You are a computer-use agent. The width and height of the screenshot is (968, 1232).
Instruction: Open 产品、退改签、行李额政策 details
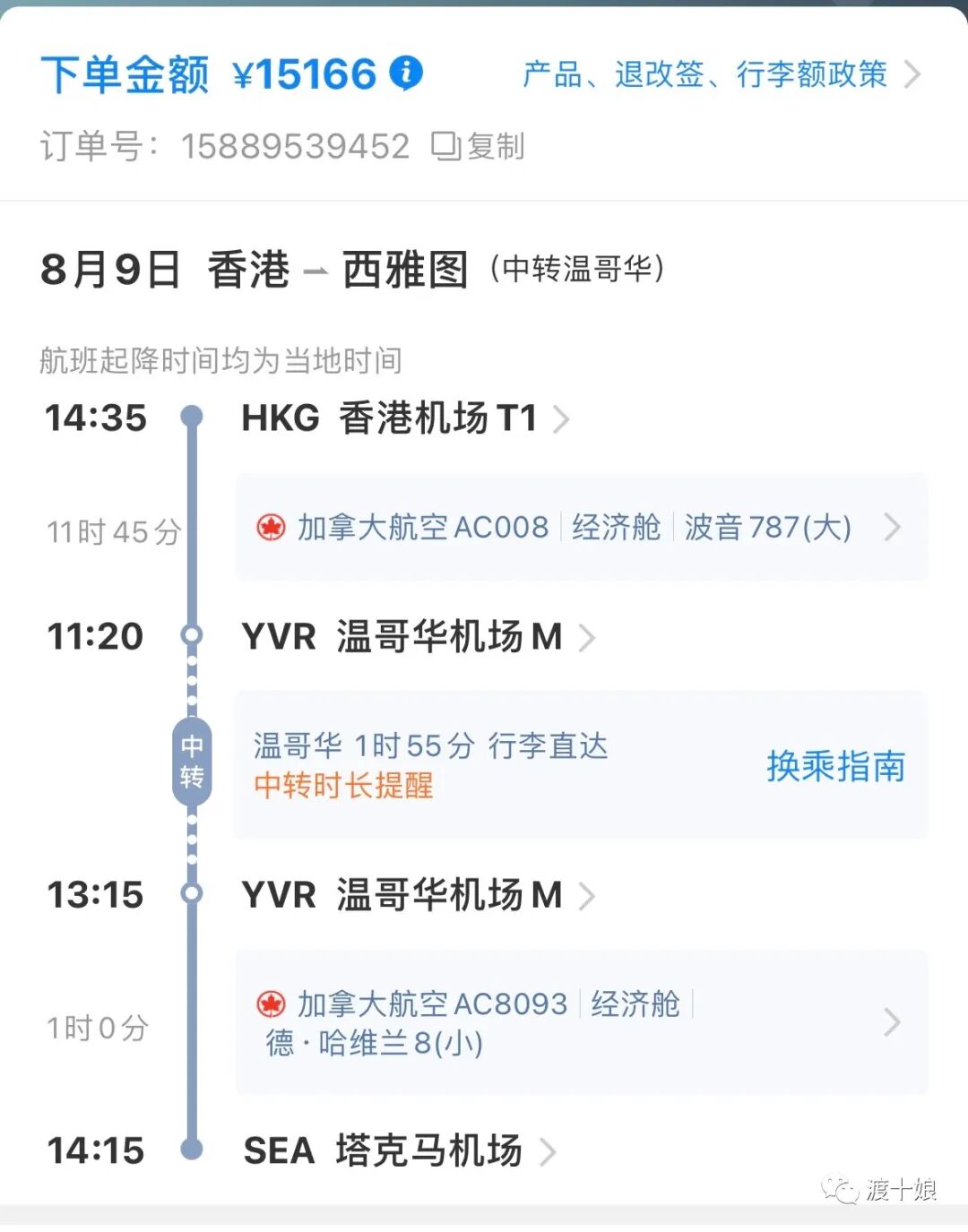(x=721, y=74)
